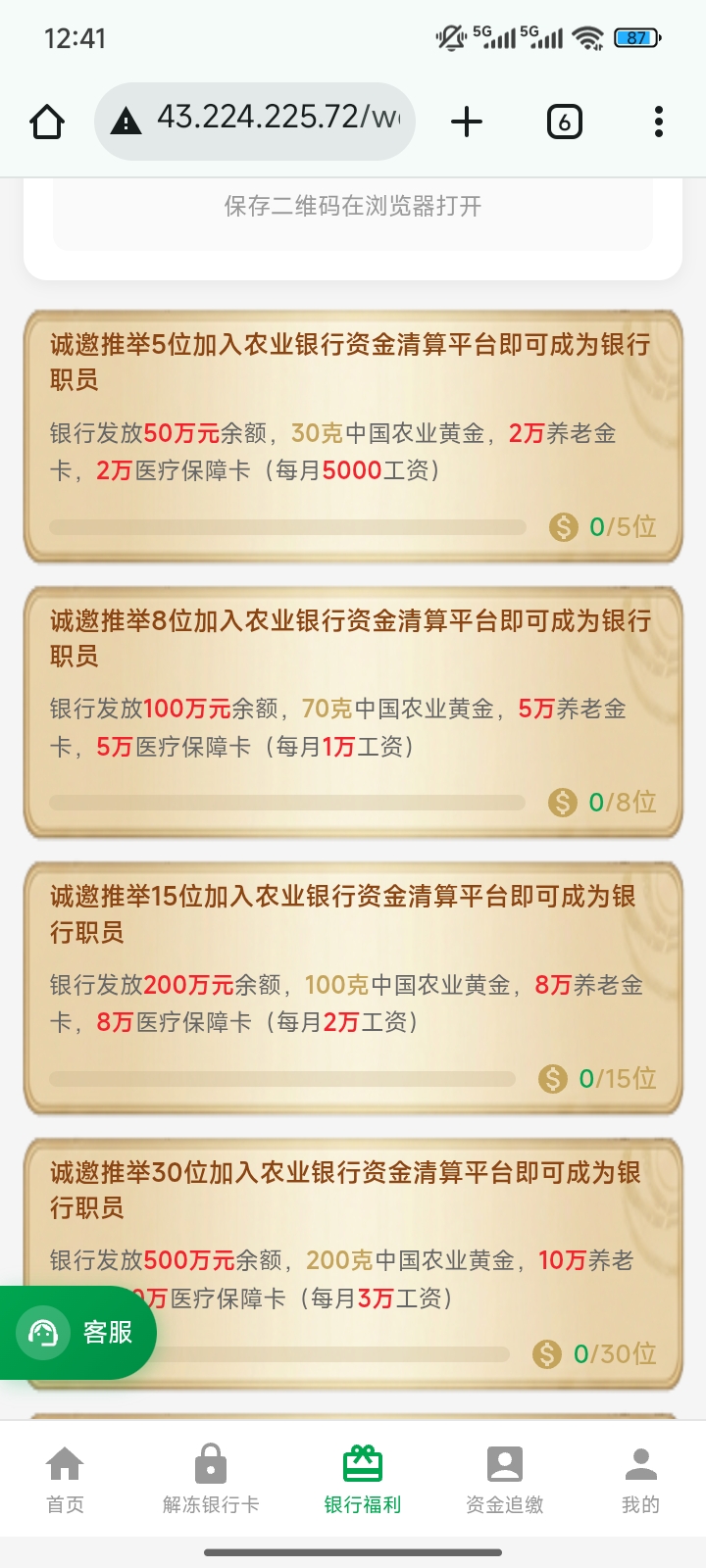Screen dimensions: 706x1568
Task: Tap the coin icon next to 0/8位
Action: click(560, 803)
